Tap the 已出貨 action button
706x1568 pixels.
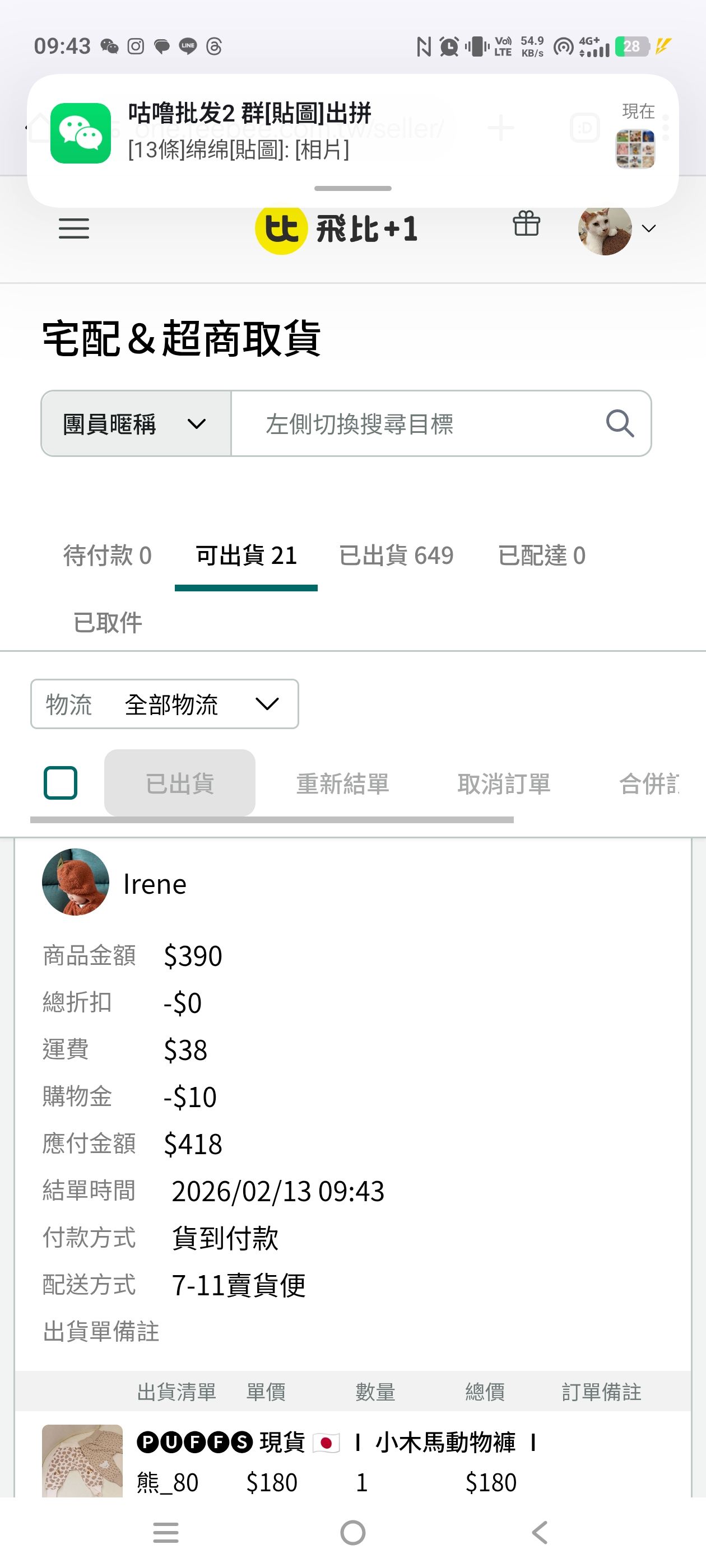click(x=180, y=783)
